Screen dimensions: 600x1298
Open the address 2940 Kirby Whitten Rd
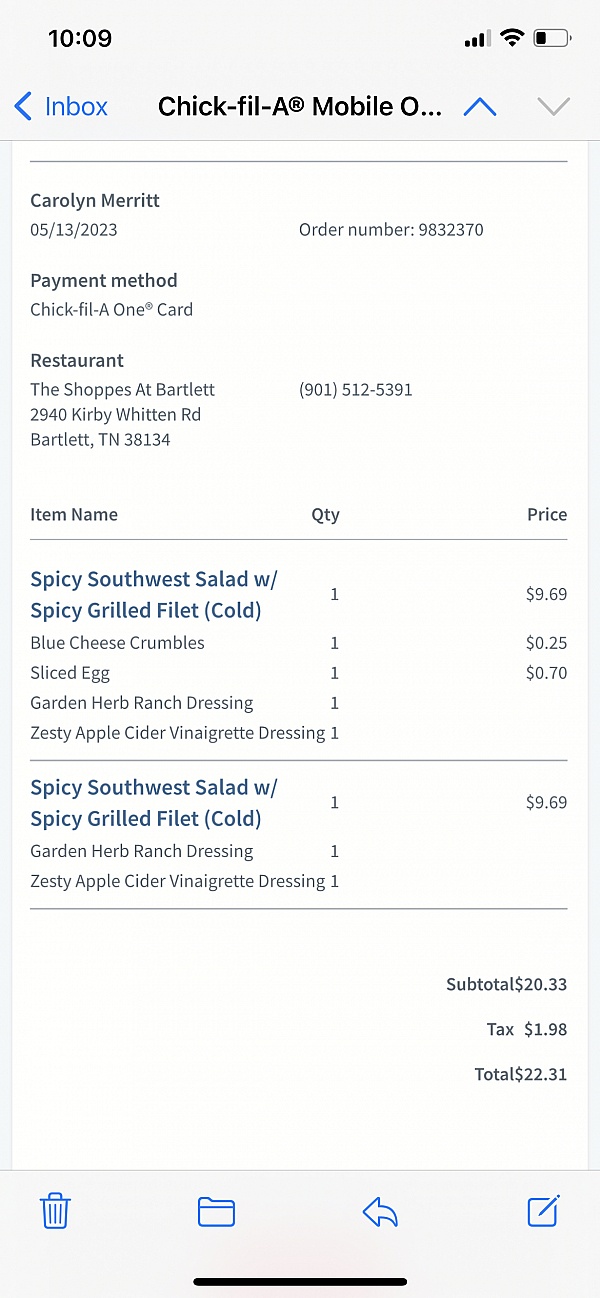pyautogui.click(x=116, y=414)
